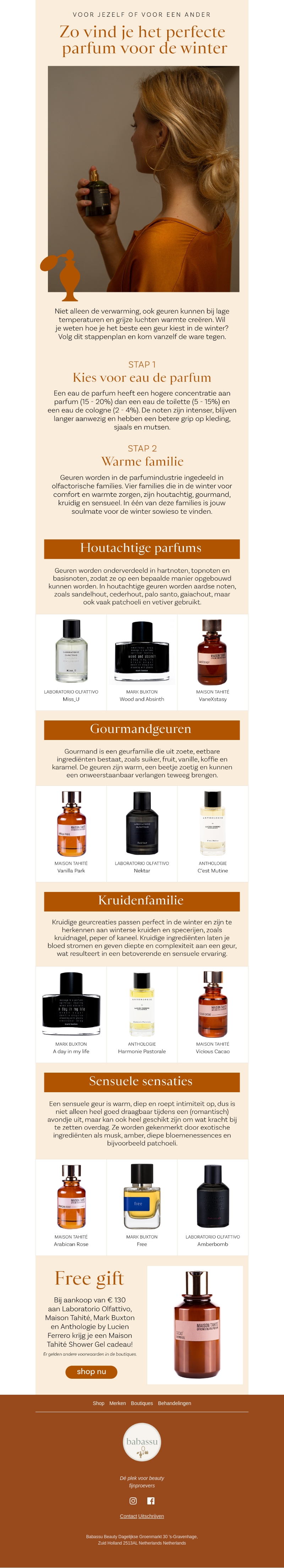The width and height of the screenshot is (284, 1568).
Task: View the Wood and Absinth perfume
Action: coord(142,661)
